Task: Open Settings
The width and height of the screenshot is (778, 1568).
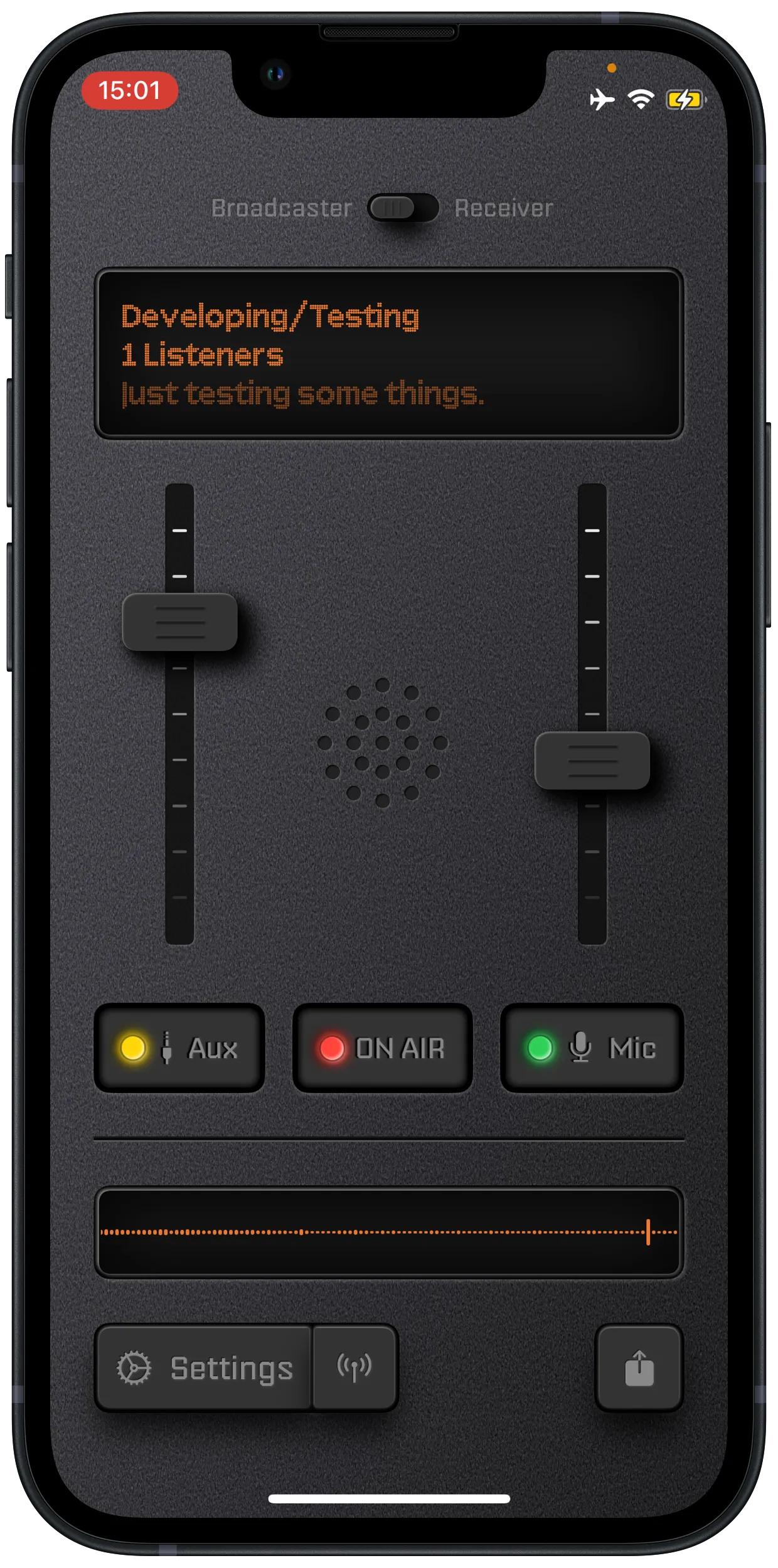Action: point(205,1368)
